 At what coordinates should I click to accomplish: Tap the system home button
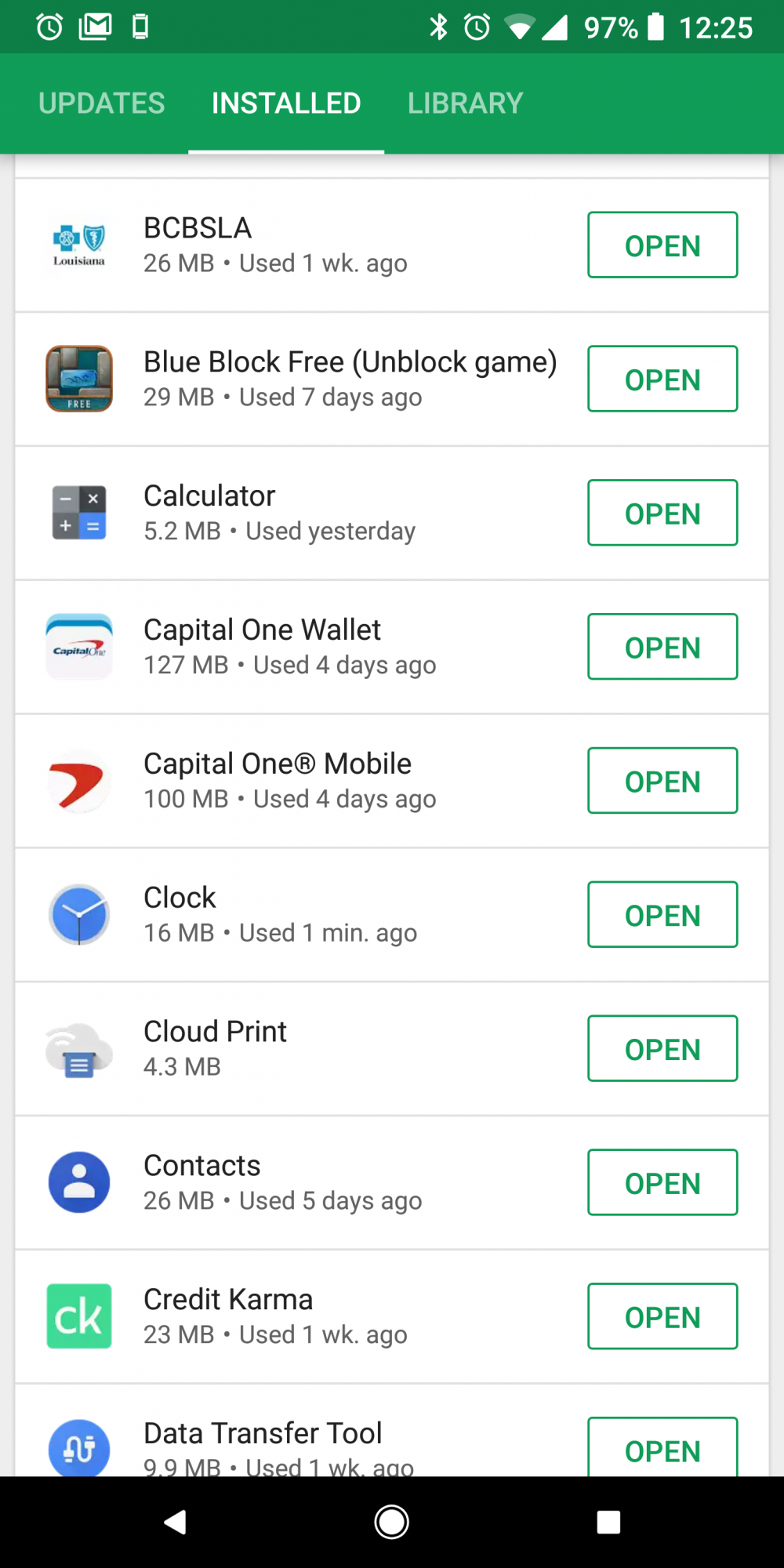(392, 1523)
